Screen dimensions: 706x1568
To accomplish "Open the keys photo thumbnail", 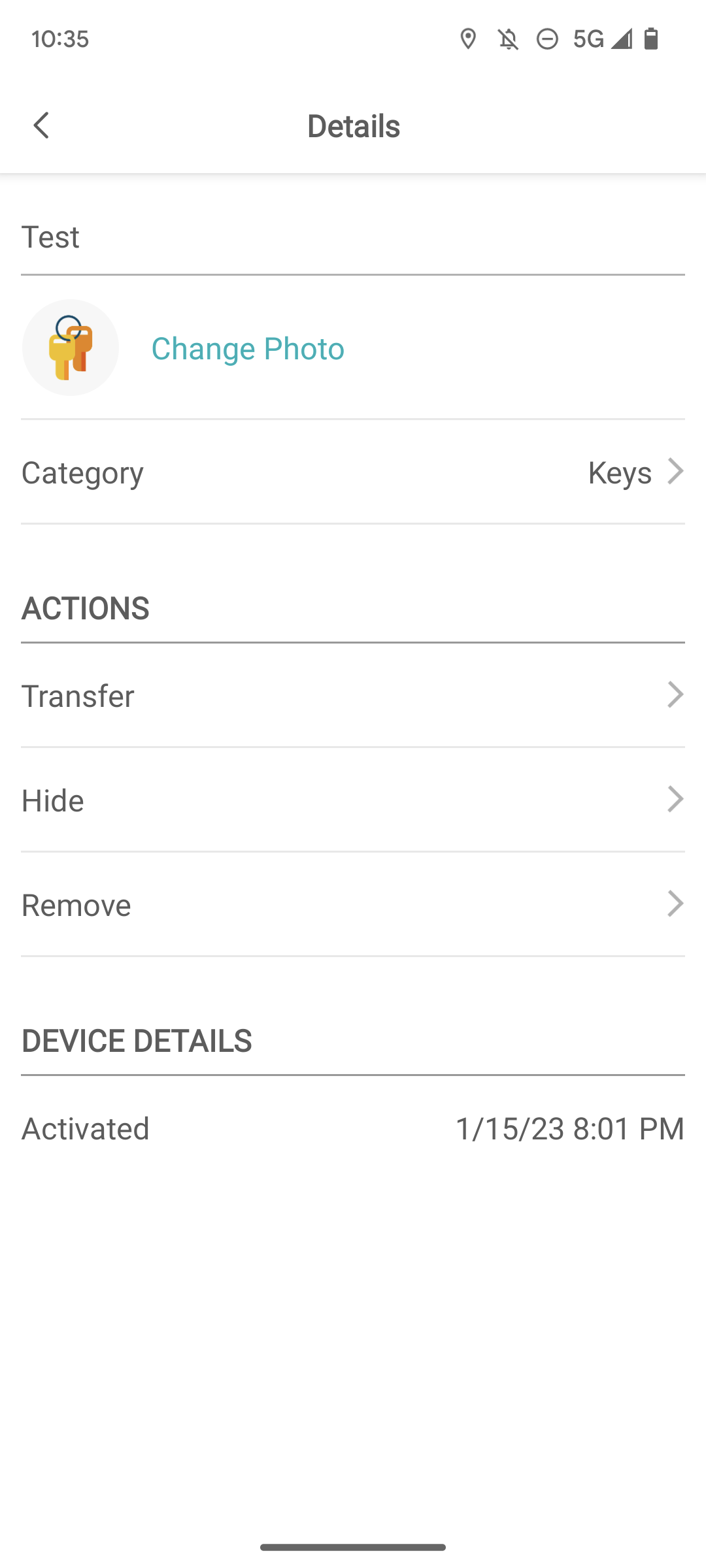I will (x=71, y=348).
